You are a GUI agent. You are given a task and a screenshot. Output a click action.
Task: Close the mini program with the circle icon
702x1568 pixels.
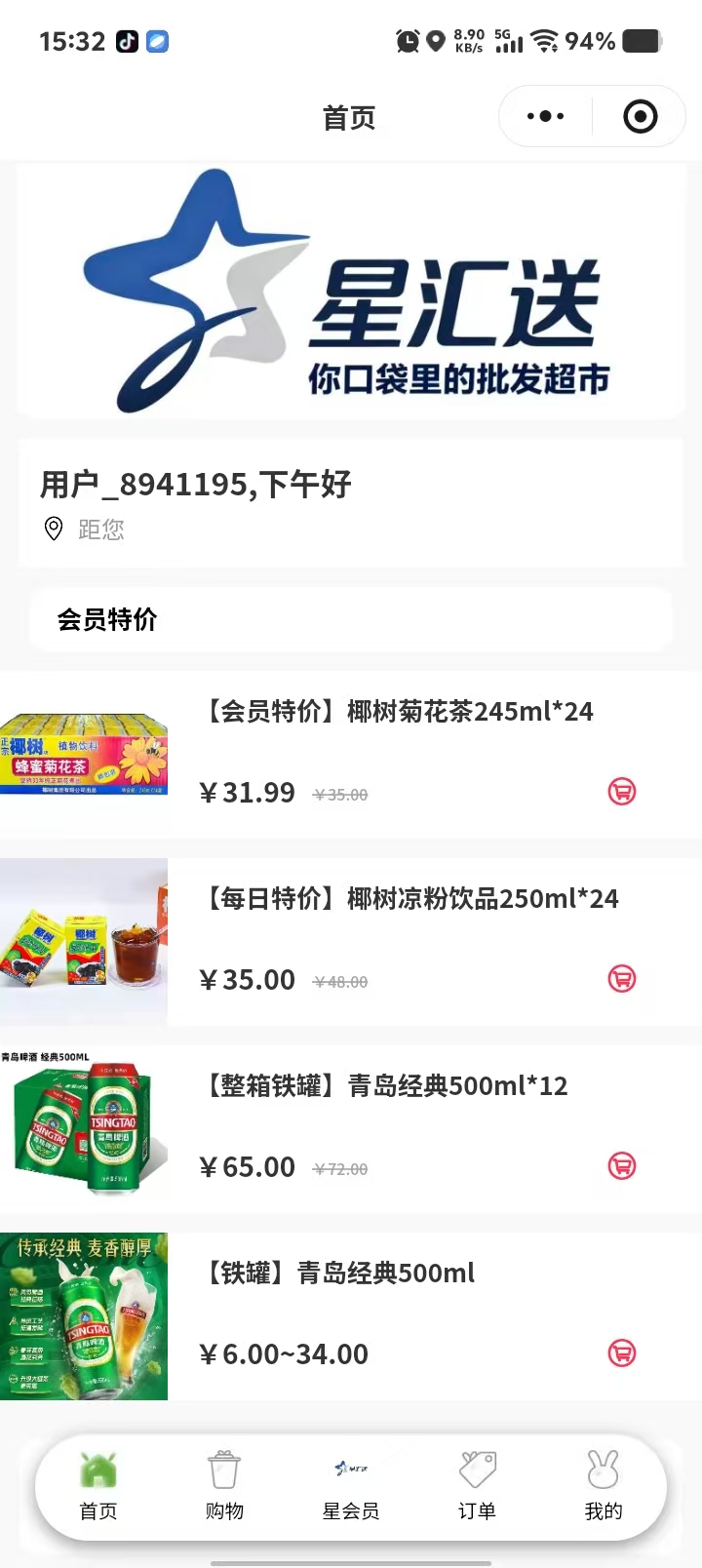(640, 117)
